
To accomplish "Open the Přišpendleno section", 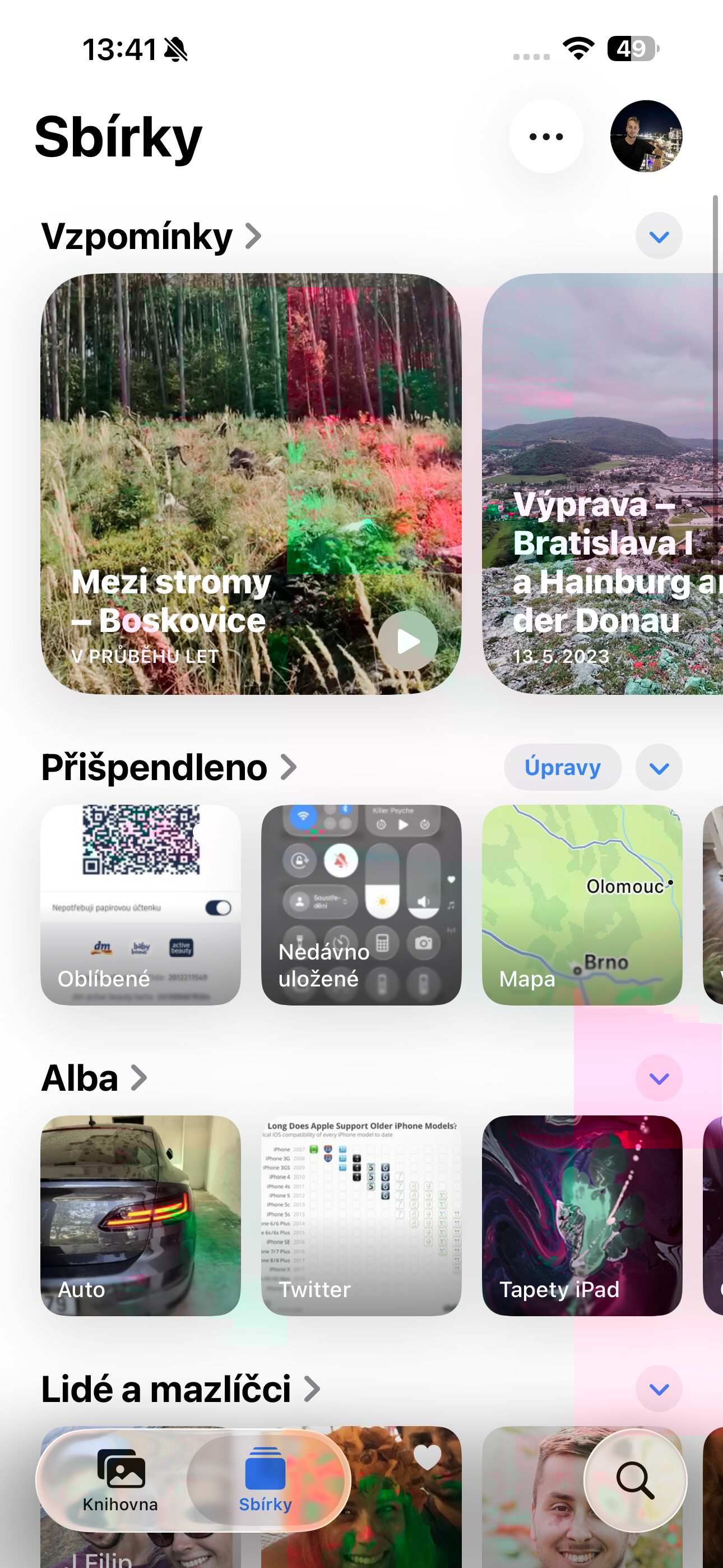I will point(169,768).
